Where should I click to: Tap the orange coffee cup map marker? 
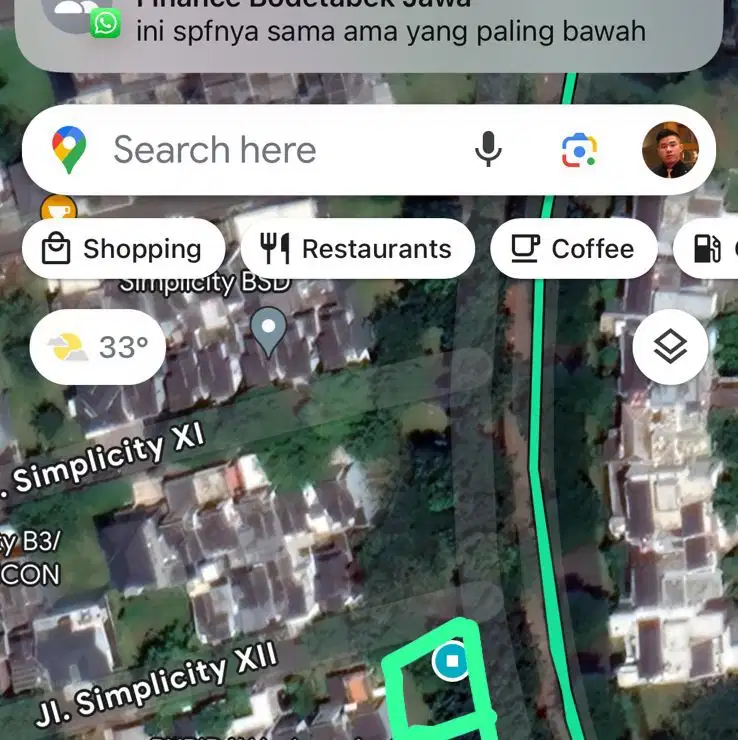click(57, 209)
